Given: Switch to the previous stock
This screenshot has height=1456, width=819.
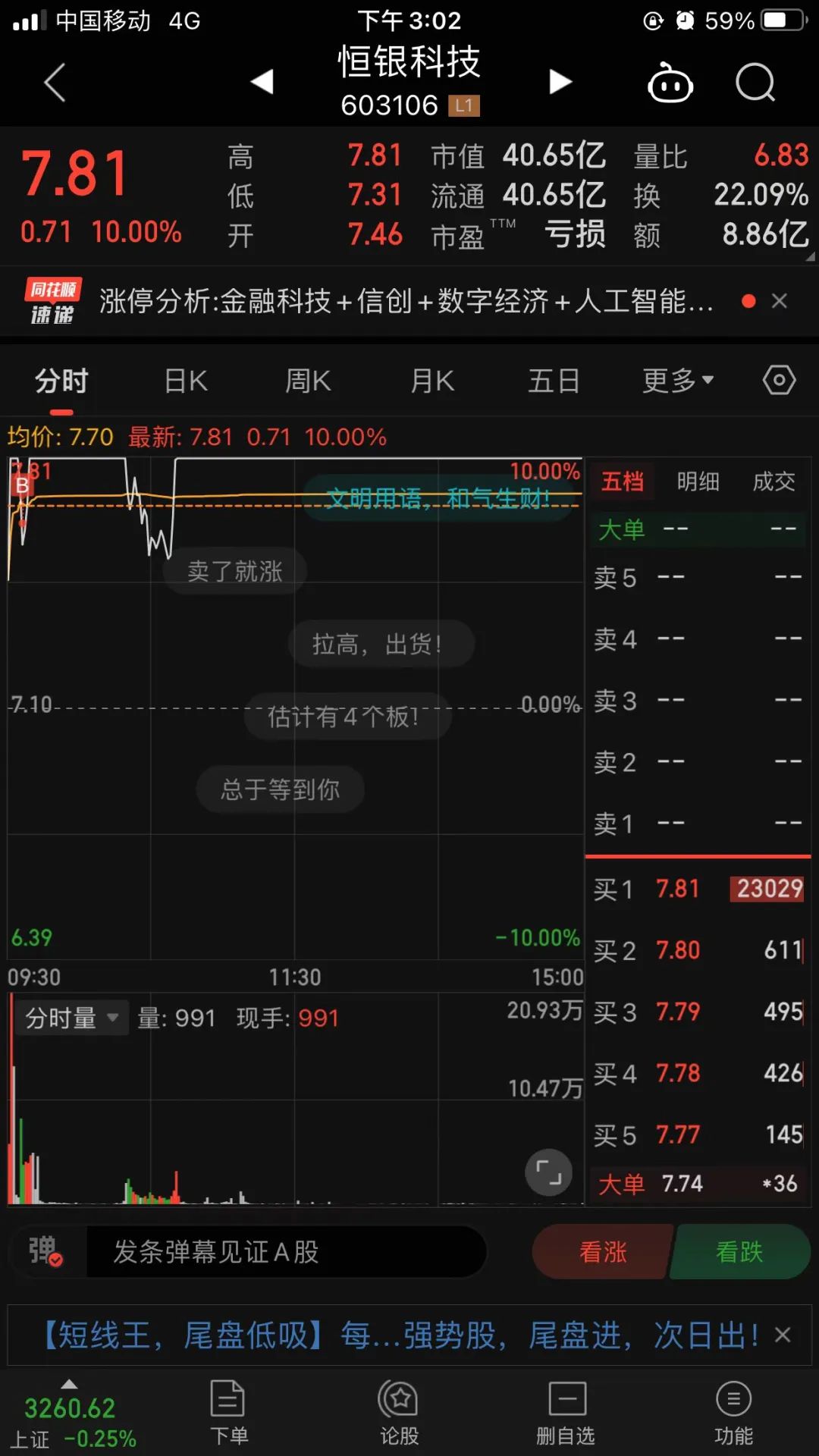Looking at the screenshot, I should [262, 81].
